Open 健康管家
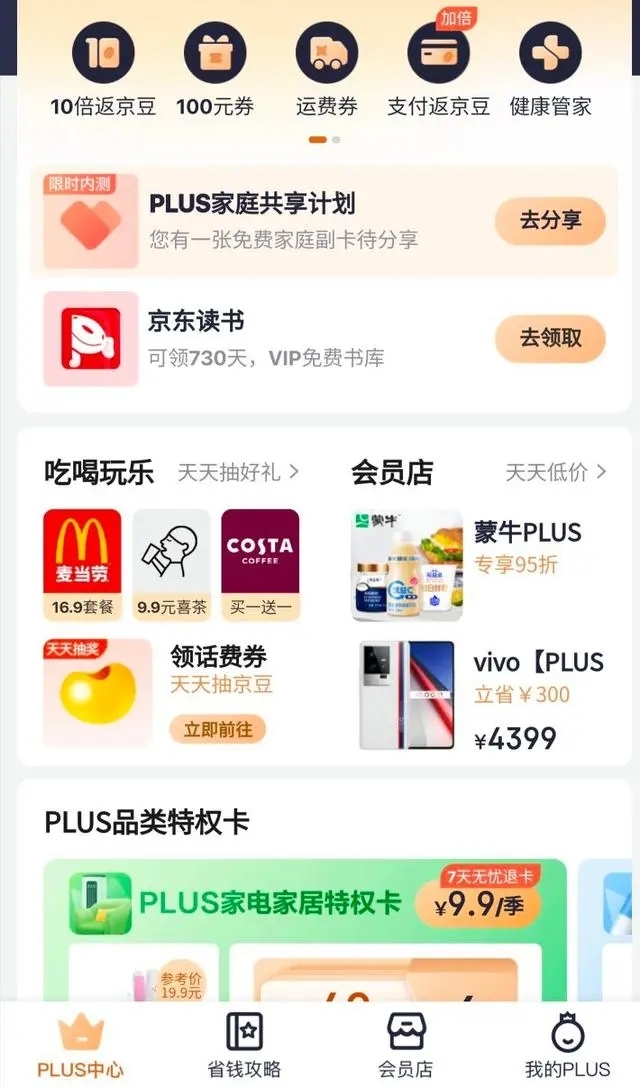 (551, 69)
